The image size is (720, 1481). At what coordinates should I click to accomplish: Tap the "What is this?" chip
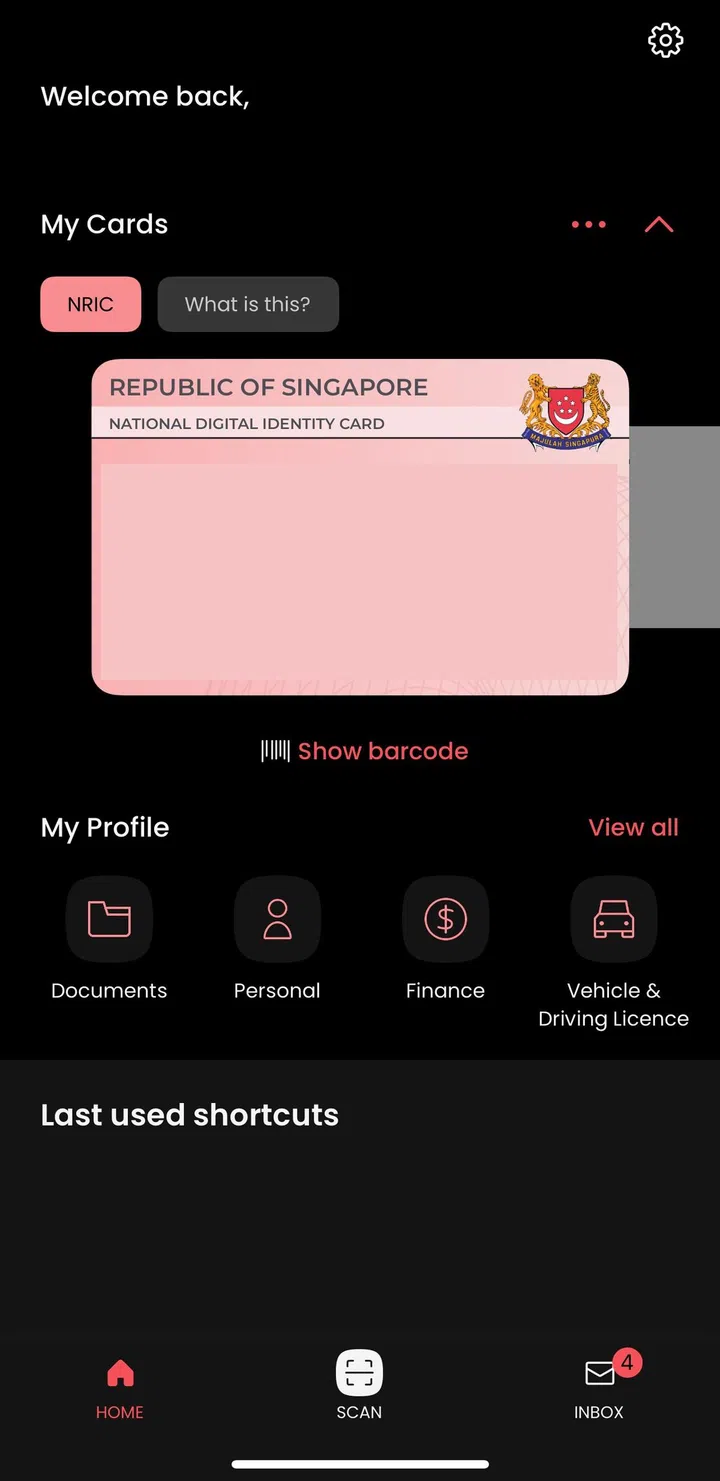(x=248, y=304)
